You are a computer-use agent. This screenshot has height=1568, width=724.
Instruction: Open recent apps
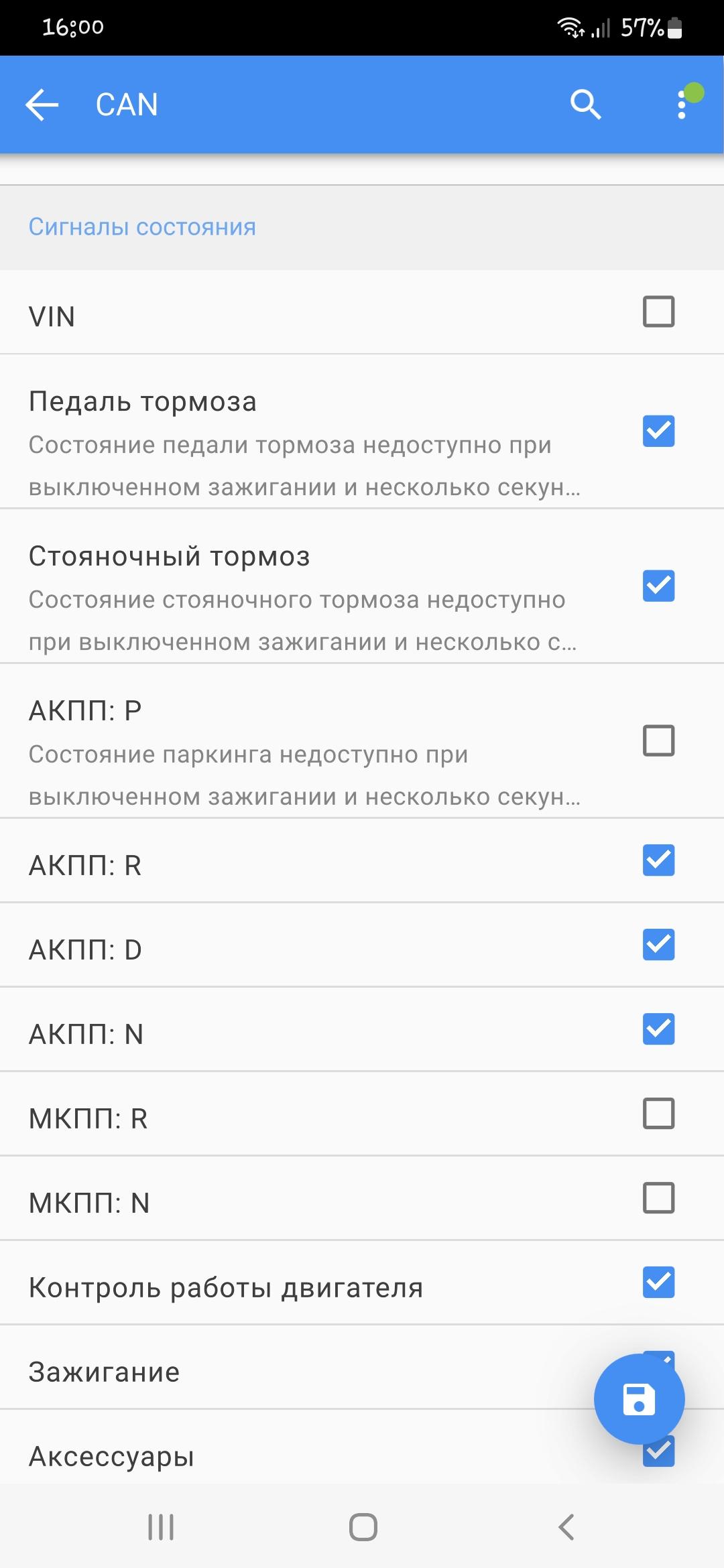(161, 1528)
